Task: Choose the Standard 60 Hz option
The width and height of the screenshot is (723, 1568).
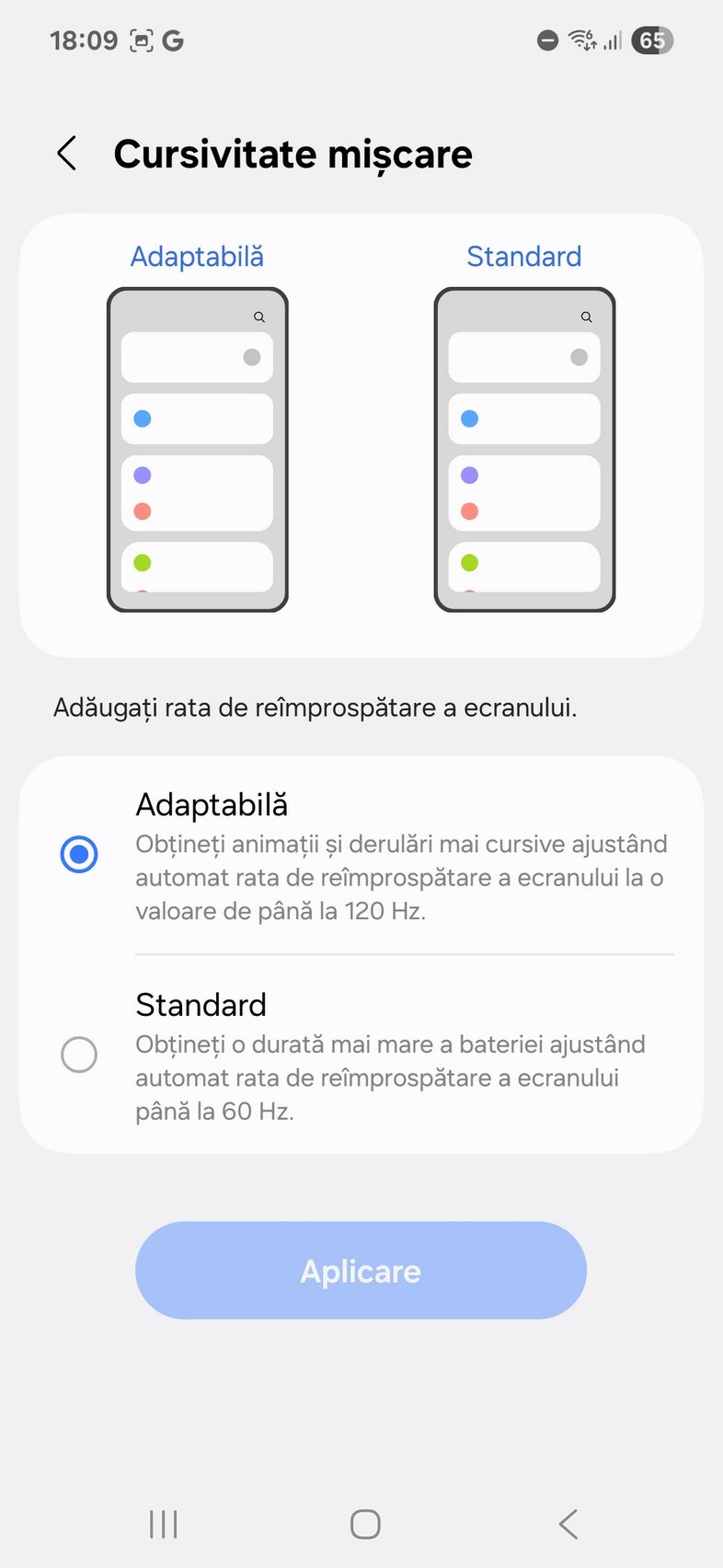Action: coord(361,1055)
